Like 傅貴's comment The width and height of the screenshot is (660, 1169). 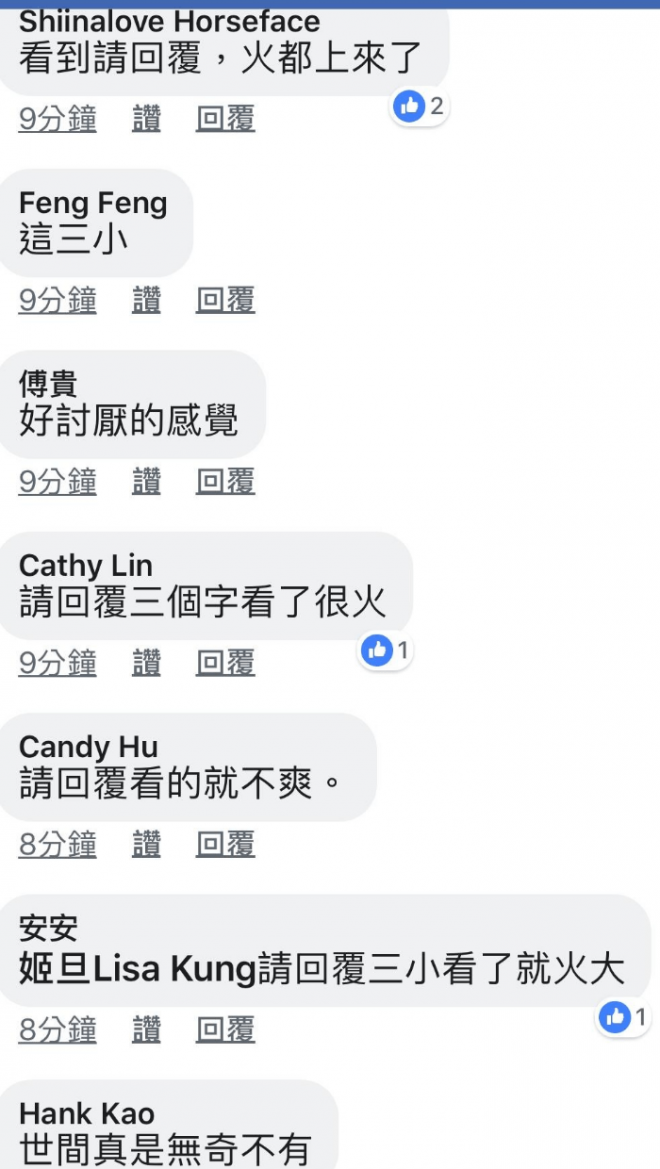[146, 482]
